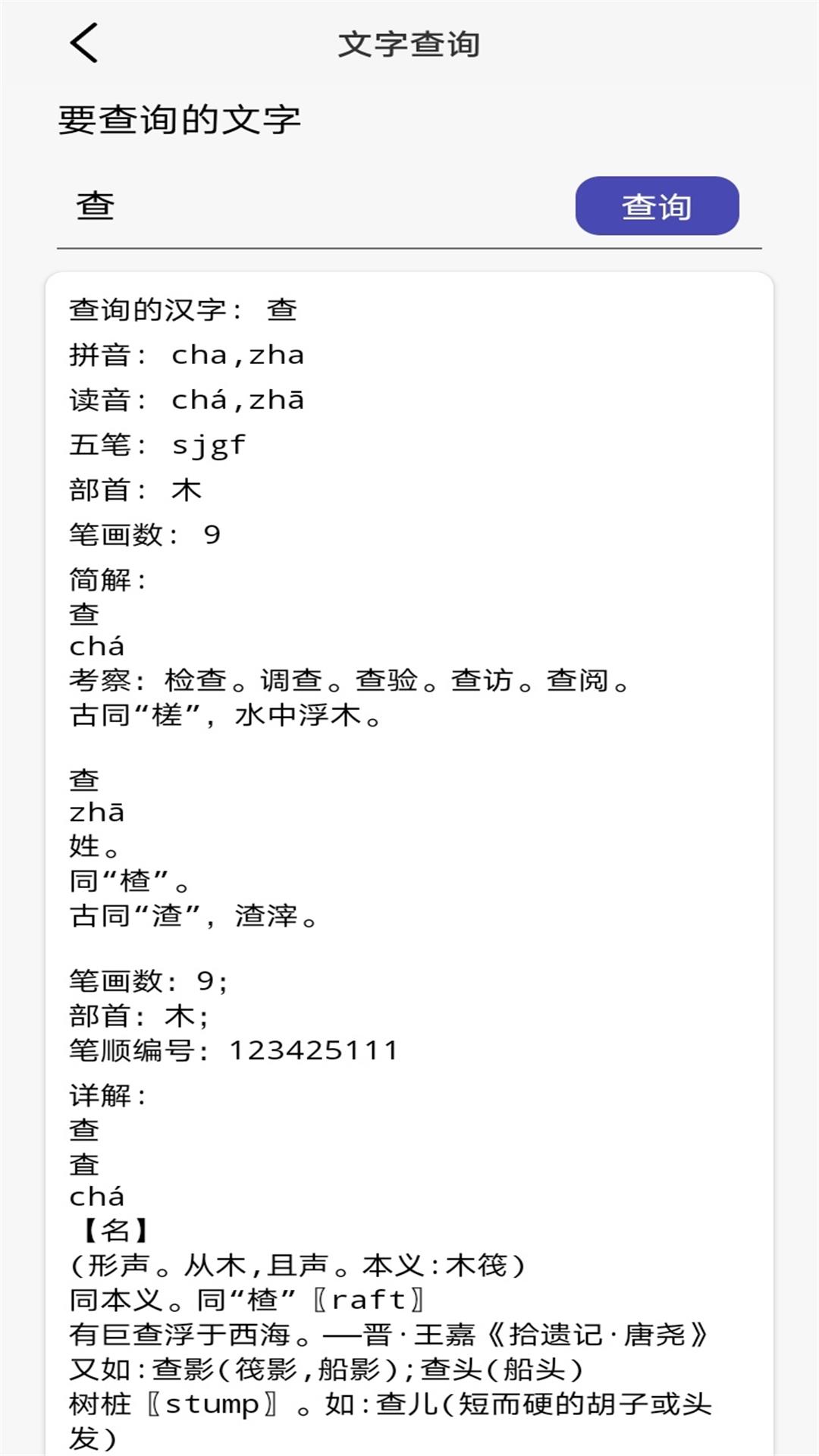
Task: Go back using the arrow icon
Action: [83, 42]
